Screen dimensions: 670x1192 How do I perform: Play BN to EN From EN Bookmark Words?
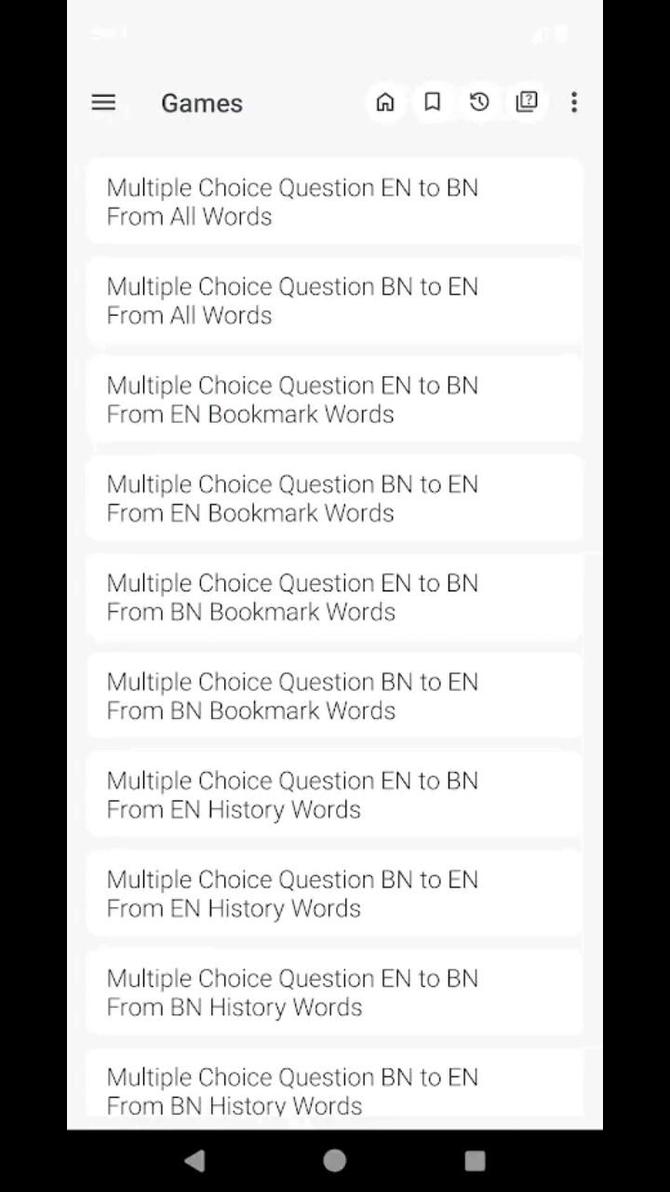pos(334,499)
